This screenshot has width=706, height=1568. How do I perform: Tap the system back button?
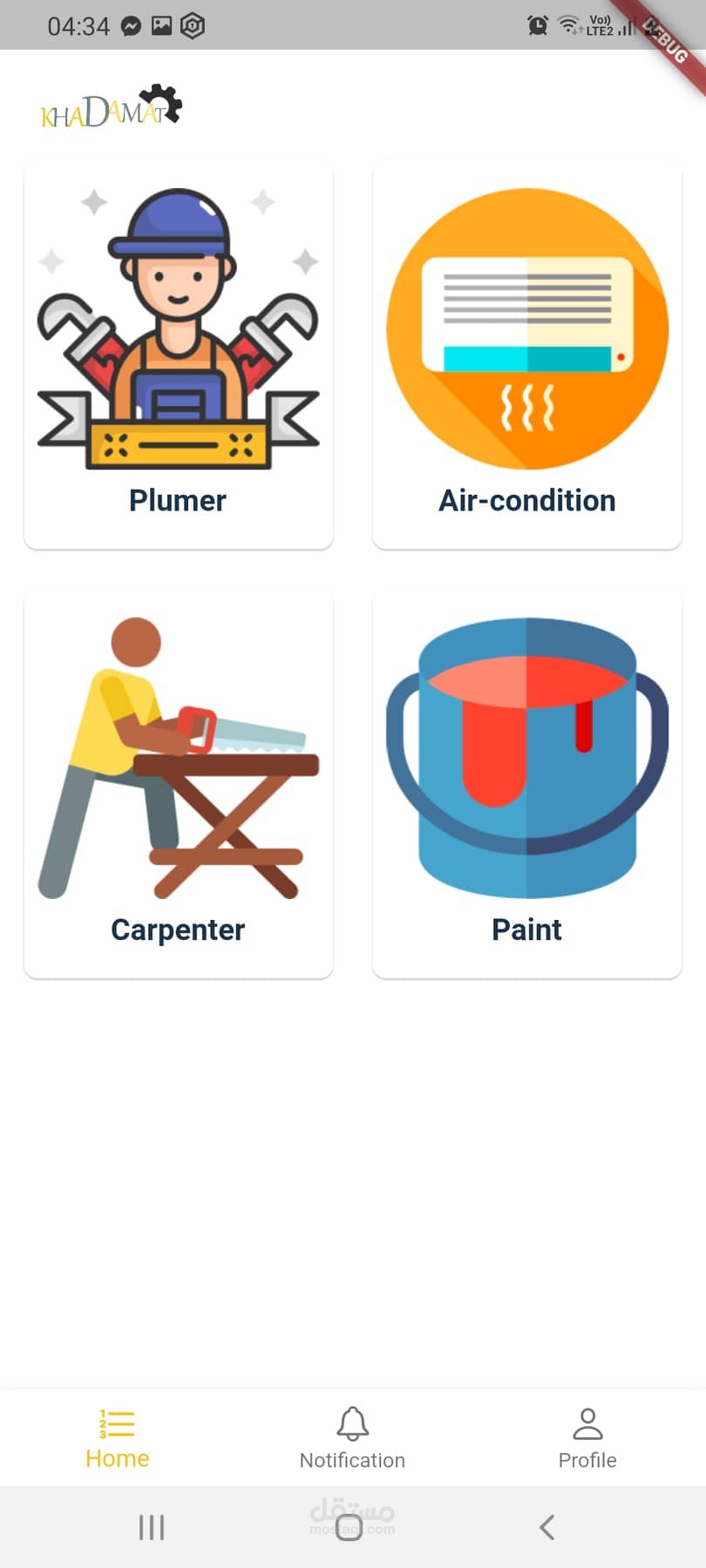click(x=547, y=1527)
